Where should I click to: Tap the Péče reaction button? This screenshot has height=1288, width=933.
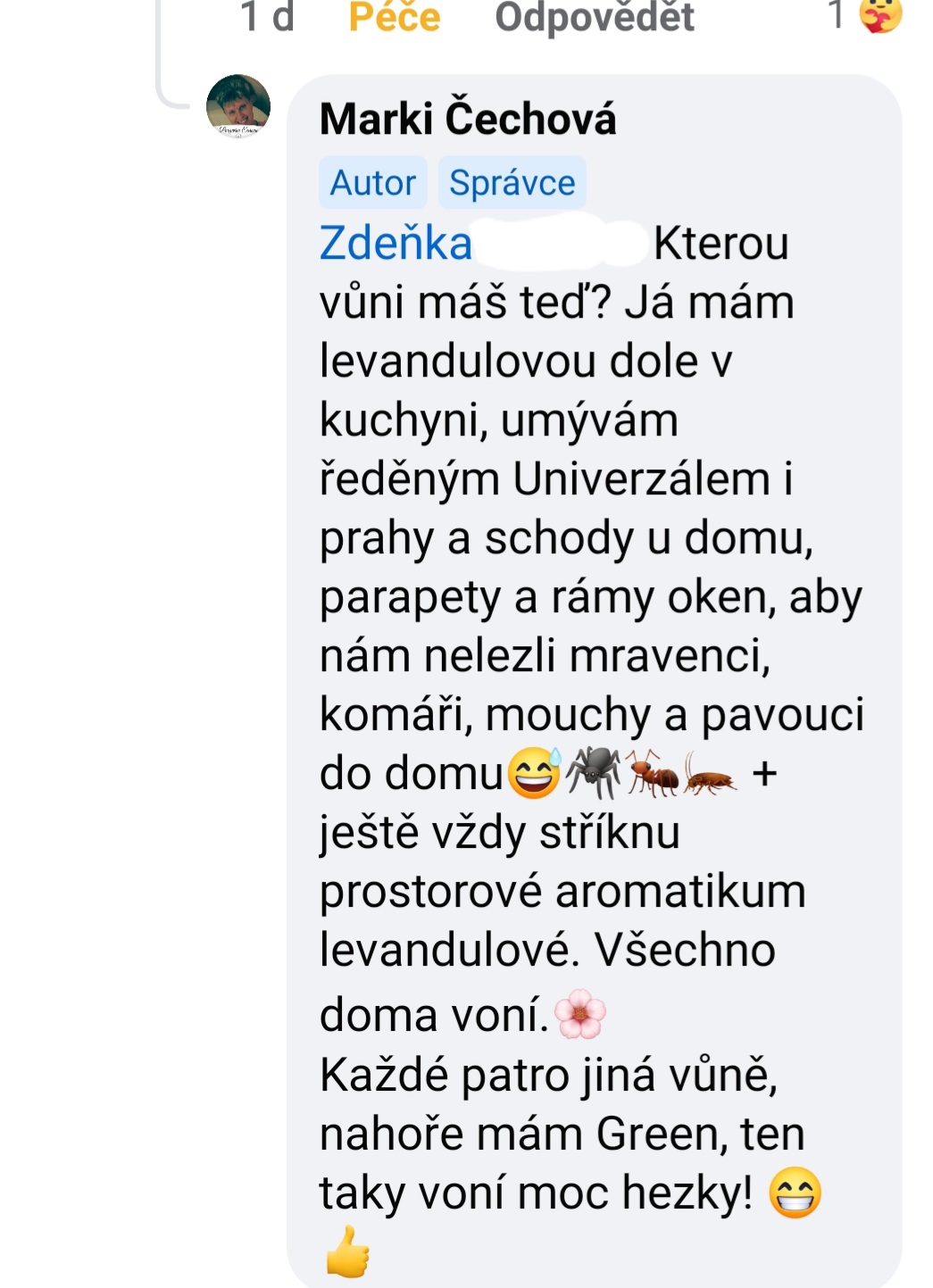pyautogui.click(x=394, y=16)
